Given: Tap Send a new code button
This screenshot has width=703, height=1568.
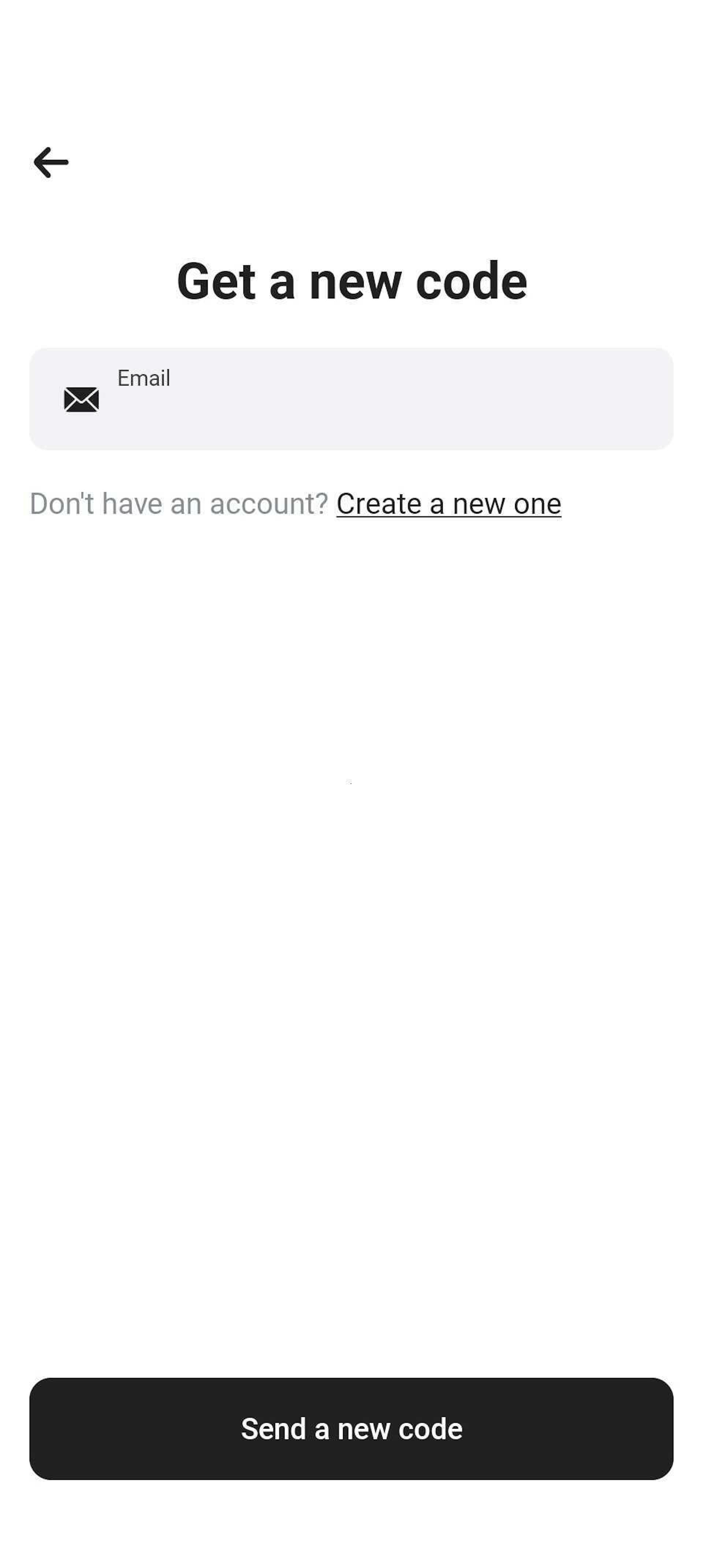Looking at the screenshot, I should pyautogui.click(x=351, y=1428).
